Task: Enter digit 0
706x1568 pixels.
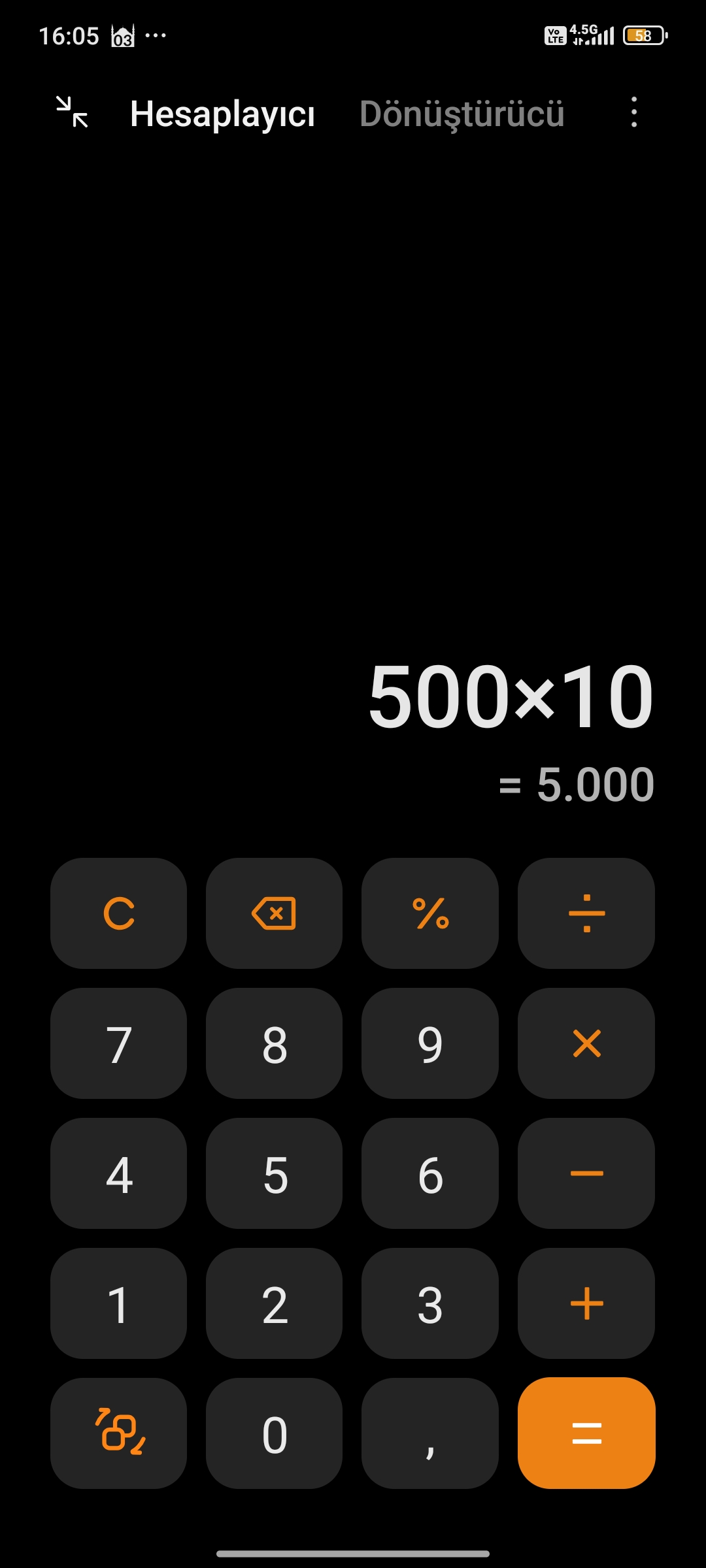Action: (274, 1433)
